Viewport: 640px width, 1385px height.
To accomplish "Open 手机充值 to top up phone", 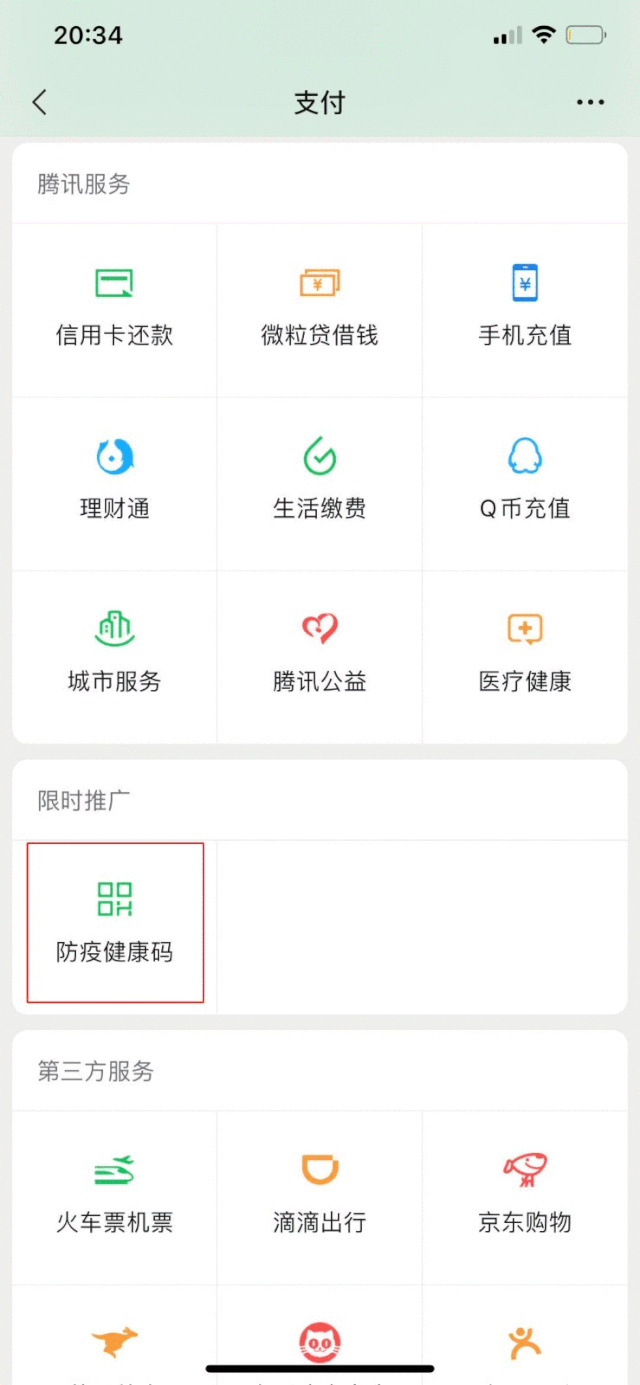I will [525, 308].
